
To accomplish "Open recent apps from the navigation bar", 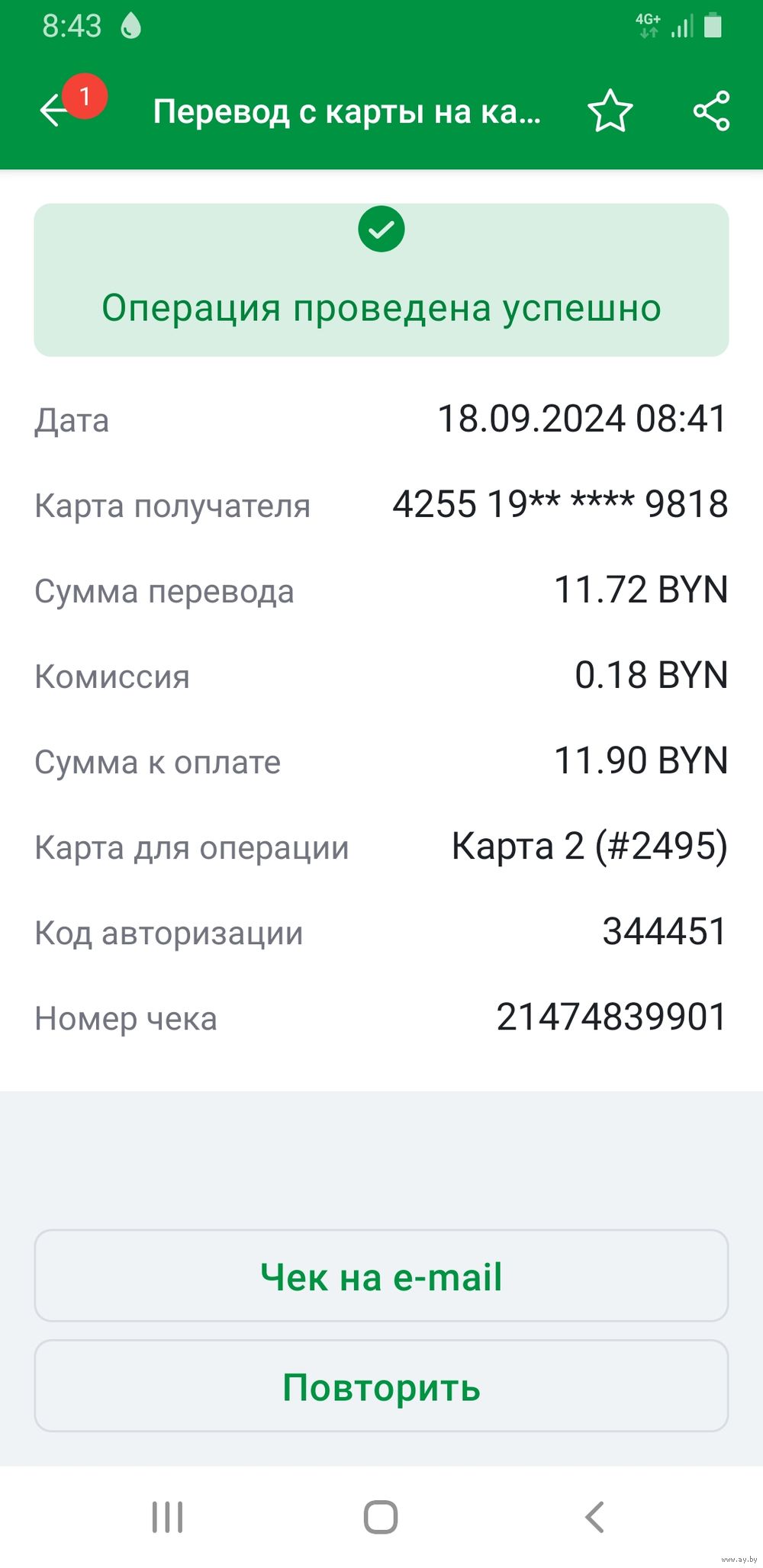I will [167, 1517].
